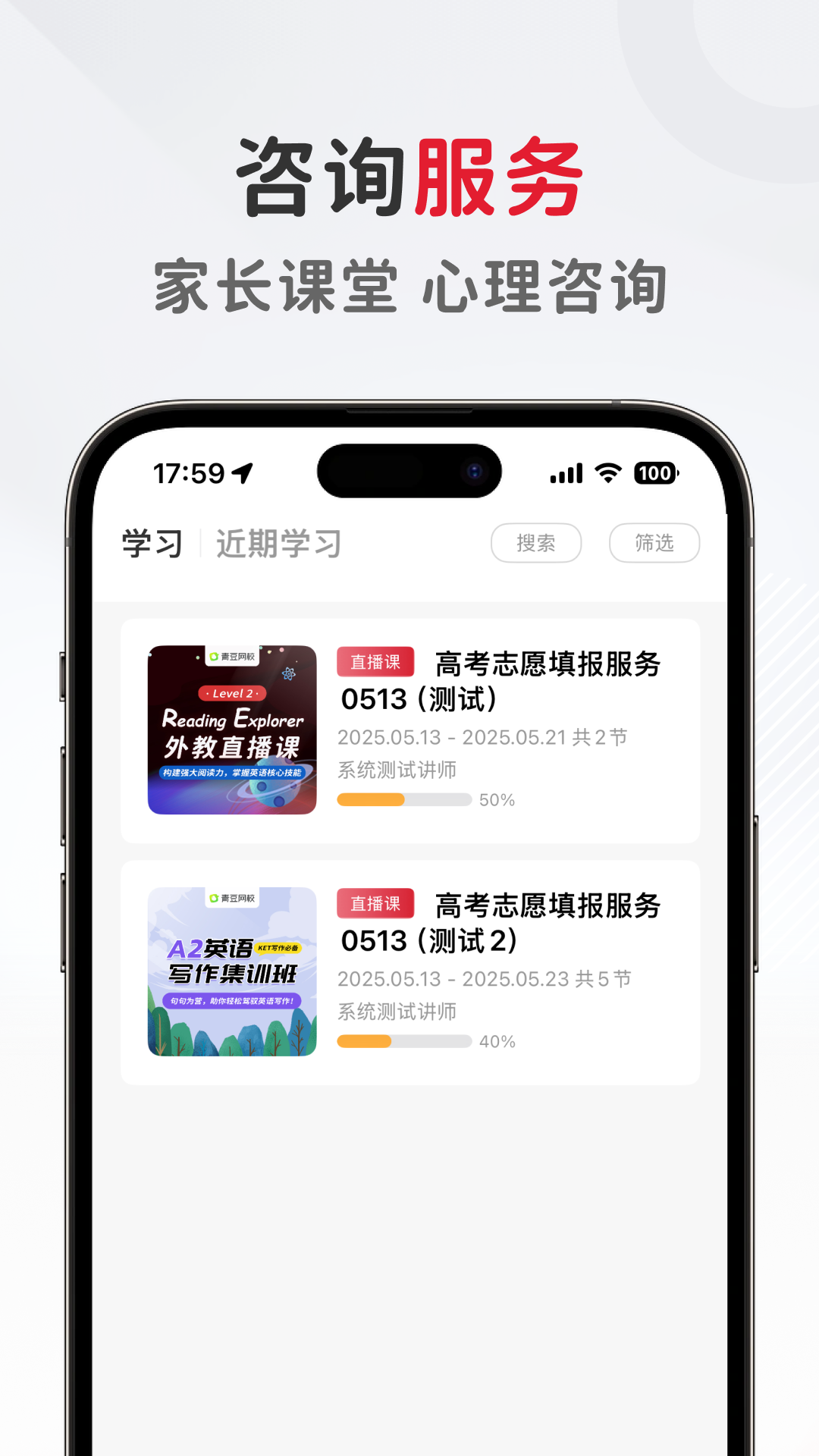Tap the cellular signal bars icon
The height and width of the screenshot is (1456, 819).
tap(565, 472)
